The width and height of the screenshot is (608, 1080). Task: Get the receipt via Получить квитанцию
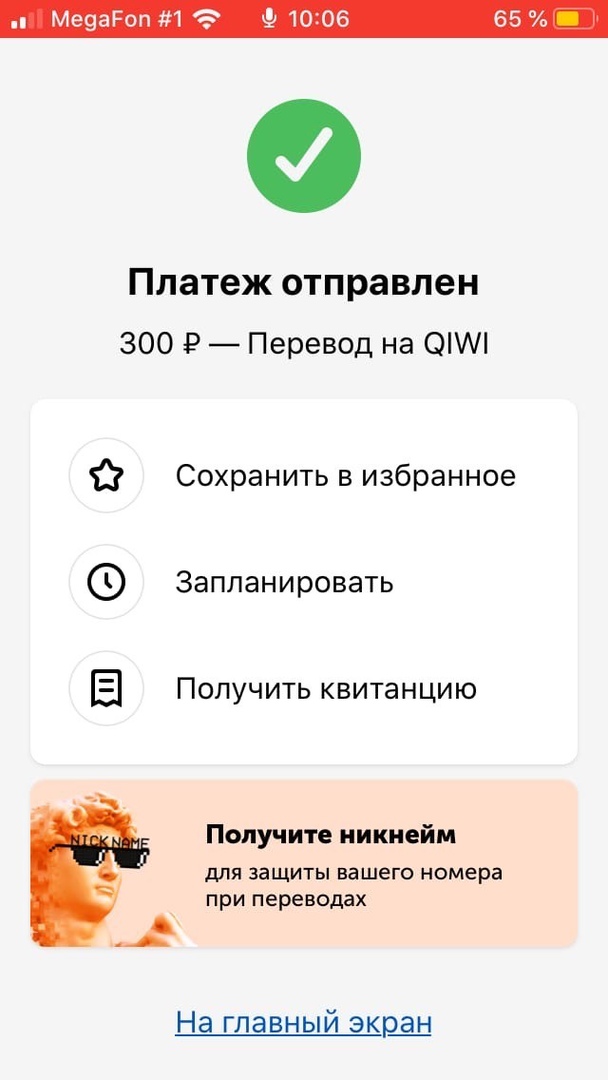coord(325,689)
